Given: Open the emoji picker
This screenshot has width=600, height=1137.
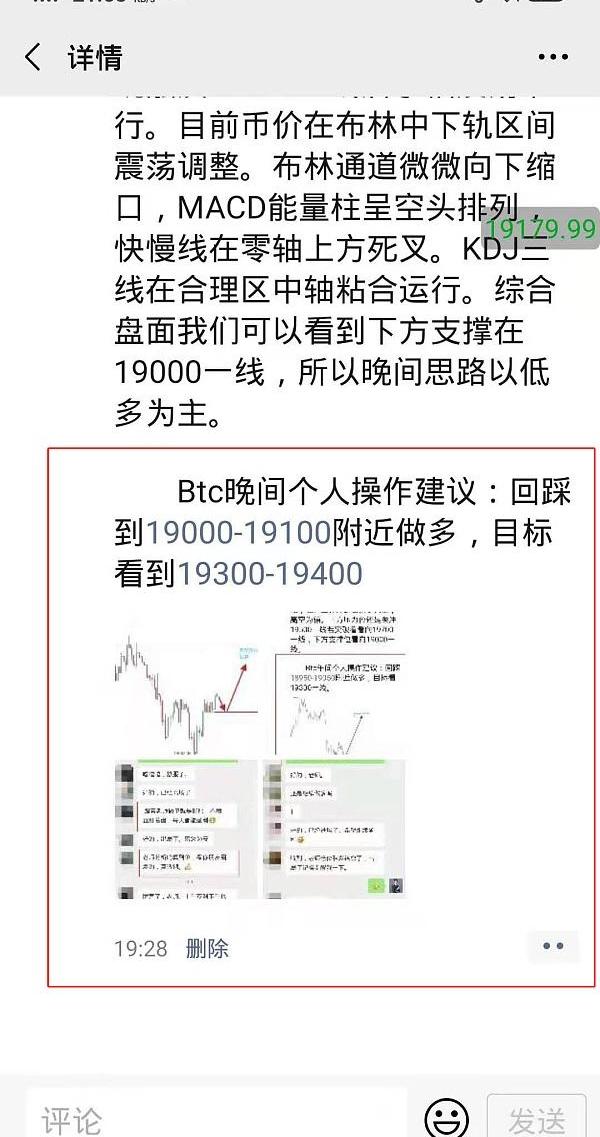Looking at the screenshot, I should pyautogui.click(x=446, y=1118).
